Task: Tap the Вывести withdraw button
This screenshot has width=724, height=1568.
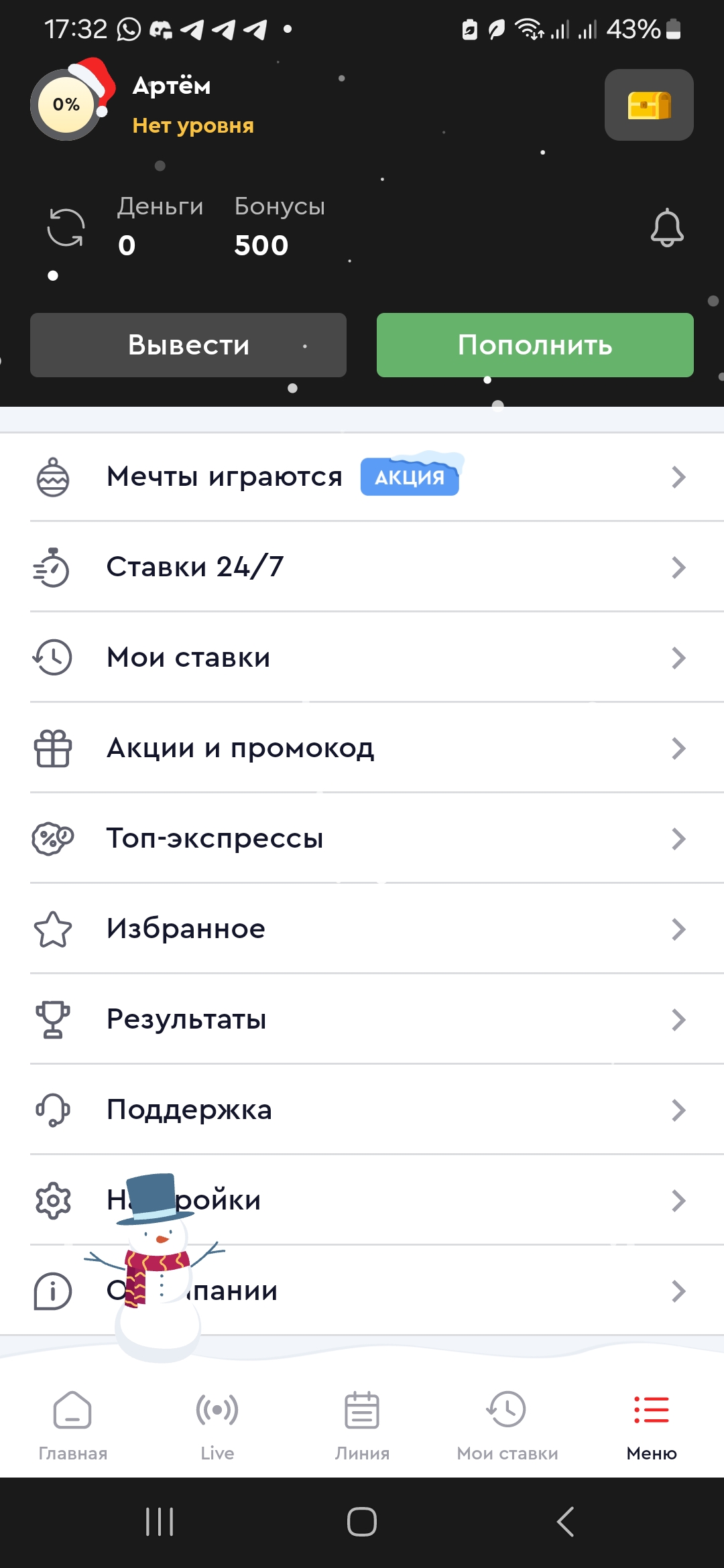Action: point(188,345)
